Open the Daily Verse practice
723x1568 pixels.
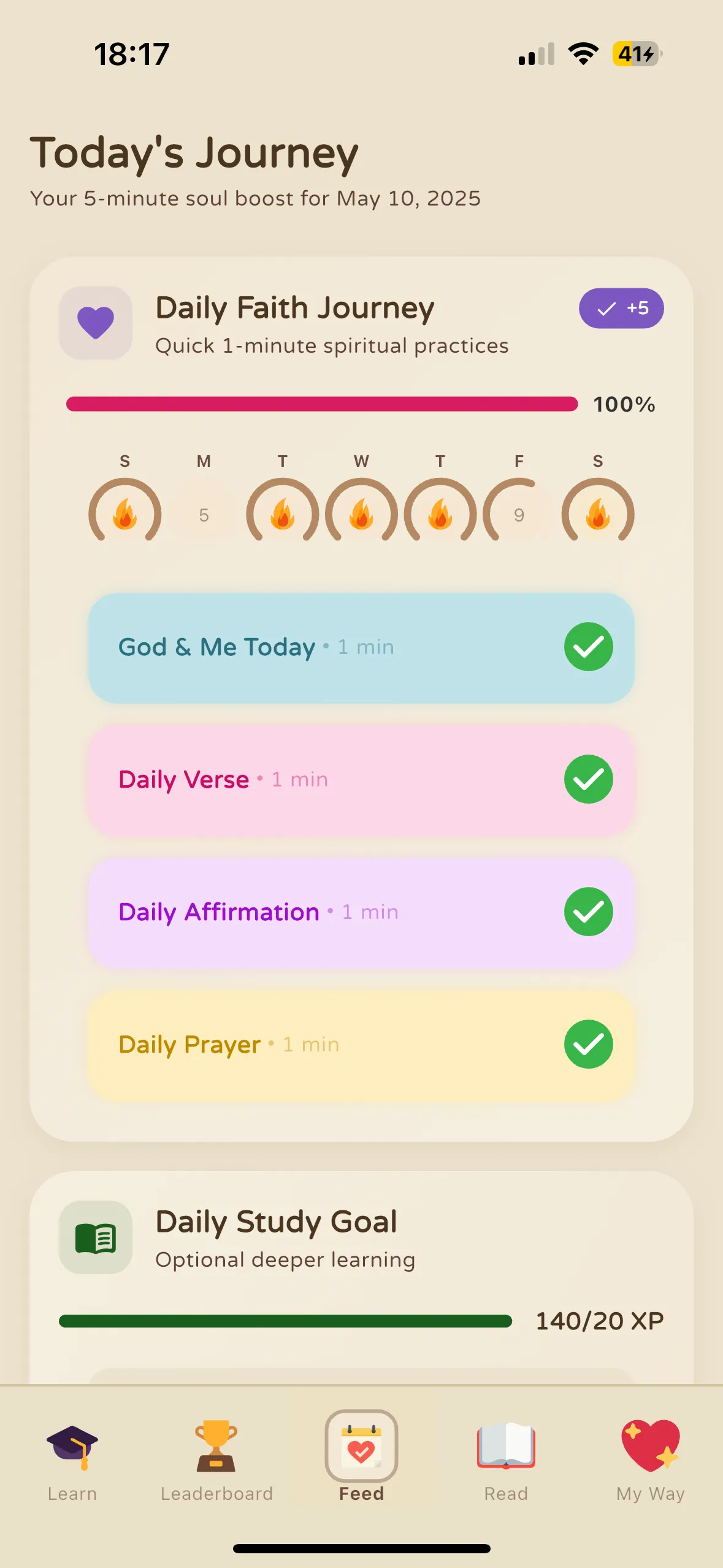[x=307, y=778]
